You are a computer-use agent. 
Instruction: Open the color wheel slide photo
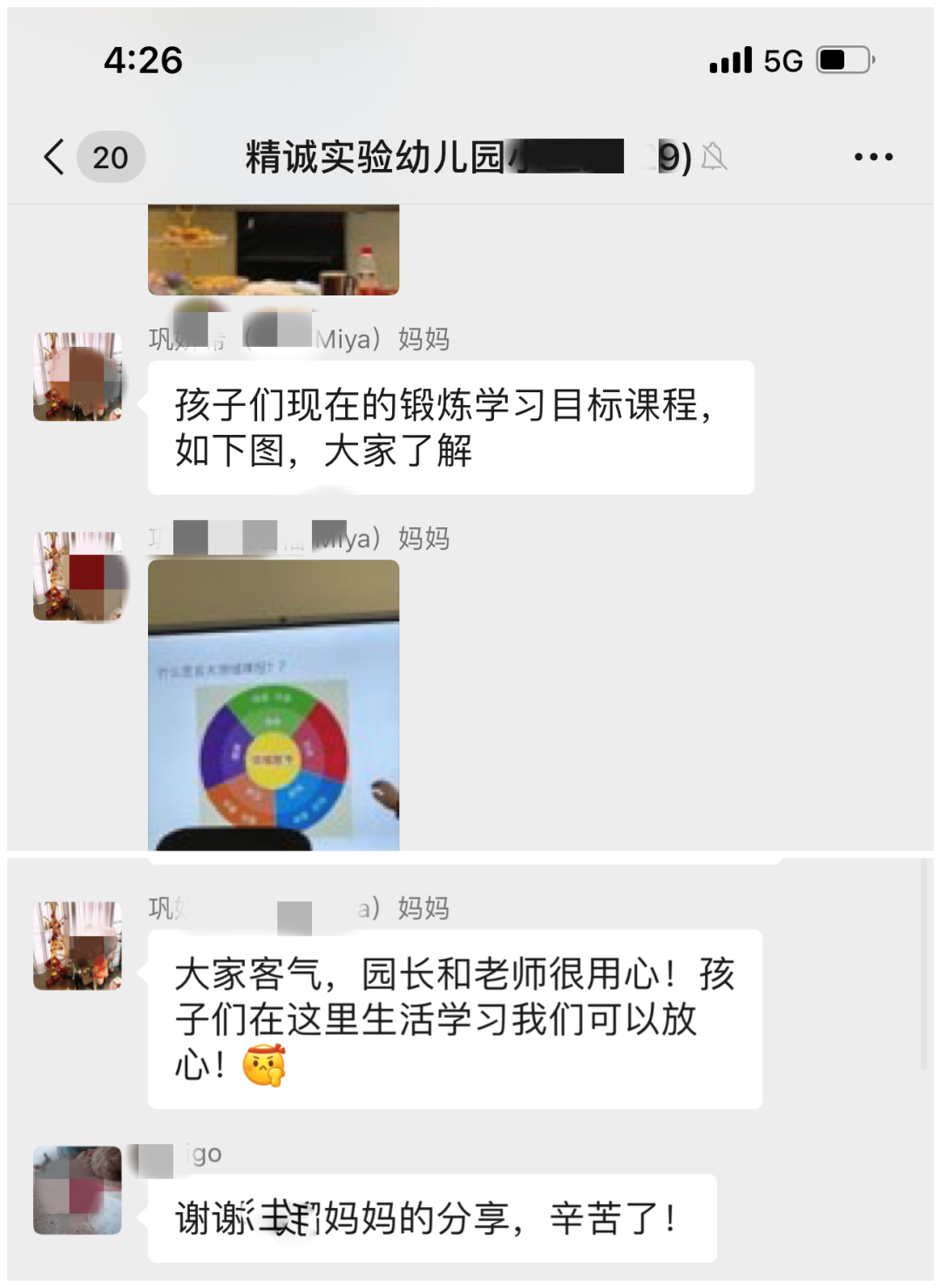point(274,704)
